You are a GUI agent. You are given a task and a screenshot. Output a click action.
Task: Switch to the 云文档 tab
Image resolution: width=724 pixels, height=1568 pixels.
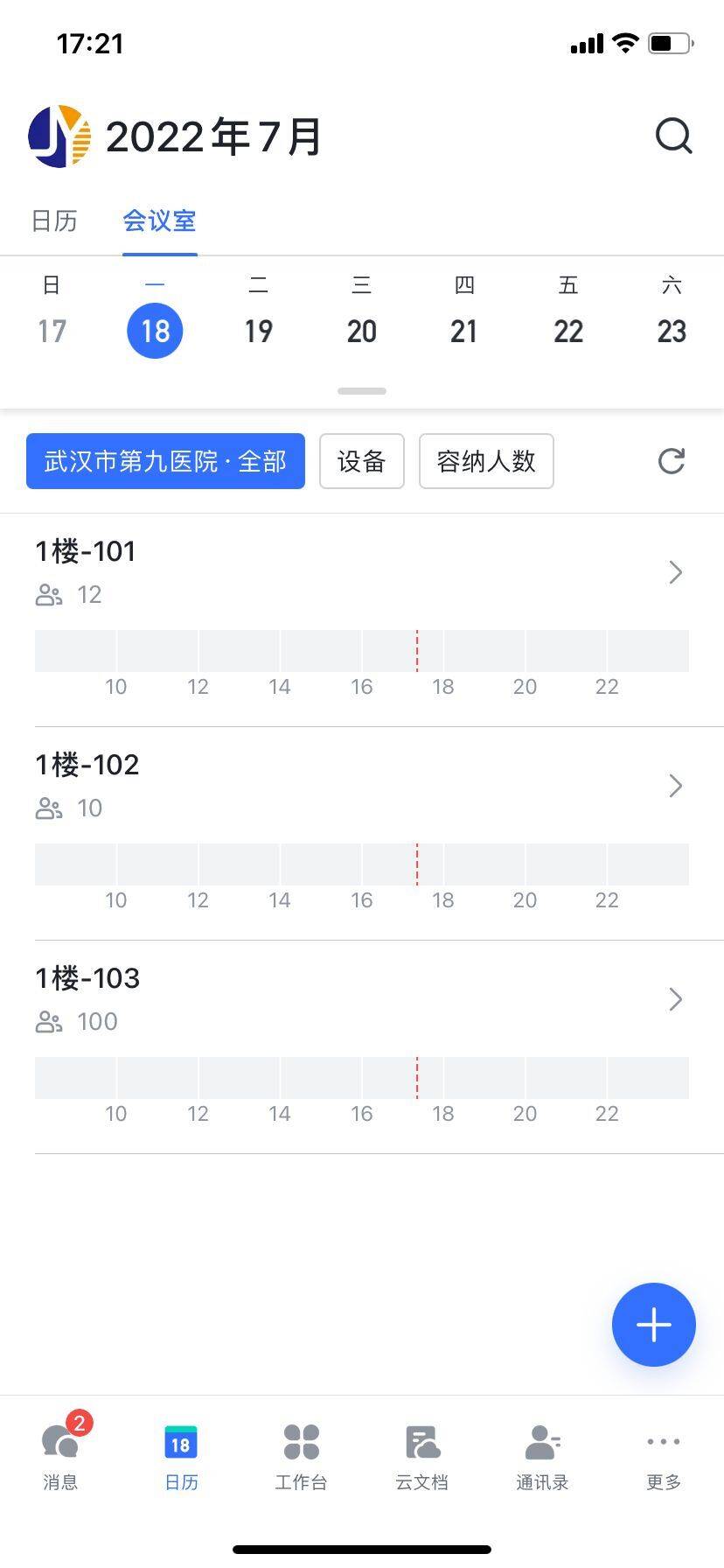click(x=421, y=1457)
